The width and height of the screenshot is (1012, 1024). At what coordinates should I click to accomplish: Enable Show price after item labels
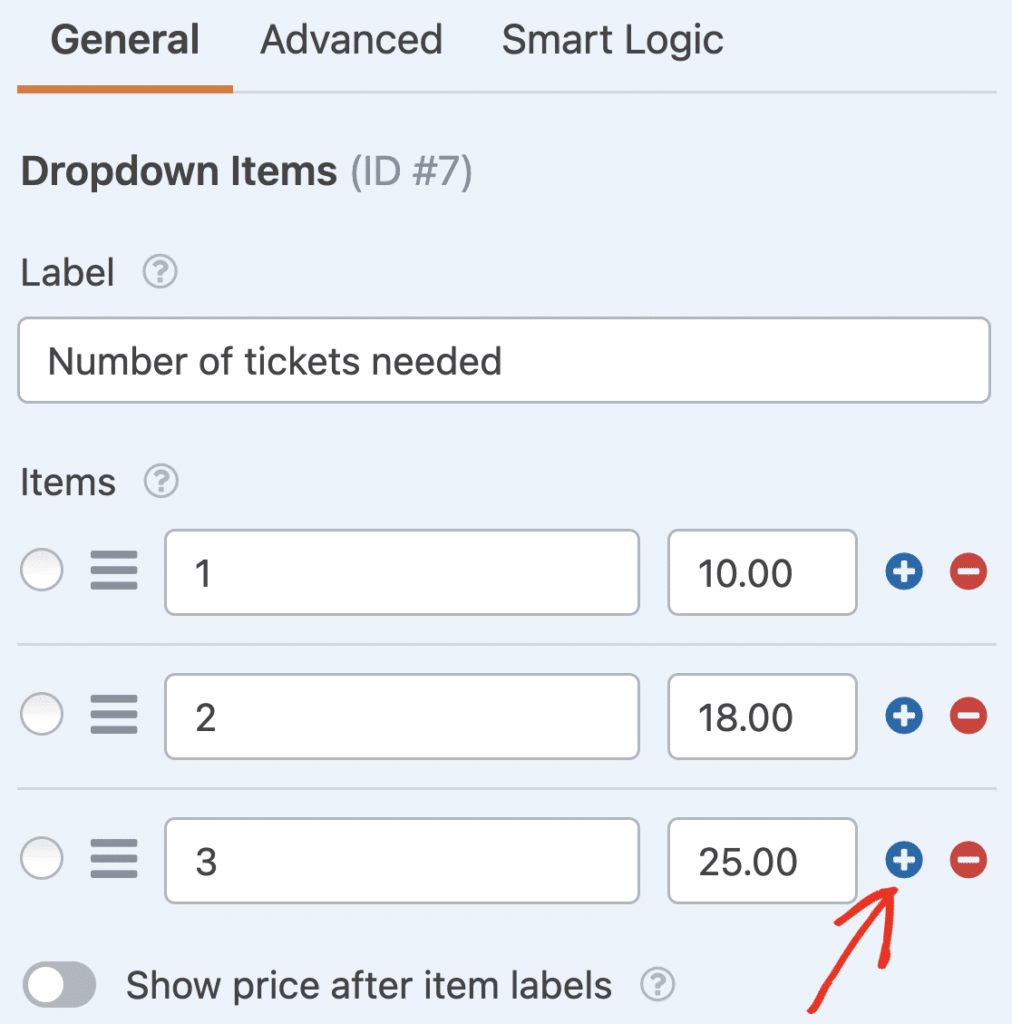click(x=59, y=985)
